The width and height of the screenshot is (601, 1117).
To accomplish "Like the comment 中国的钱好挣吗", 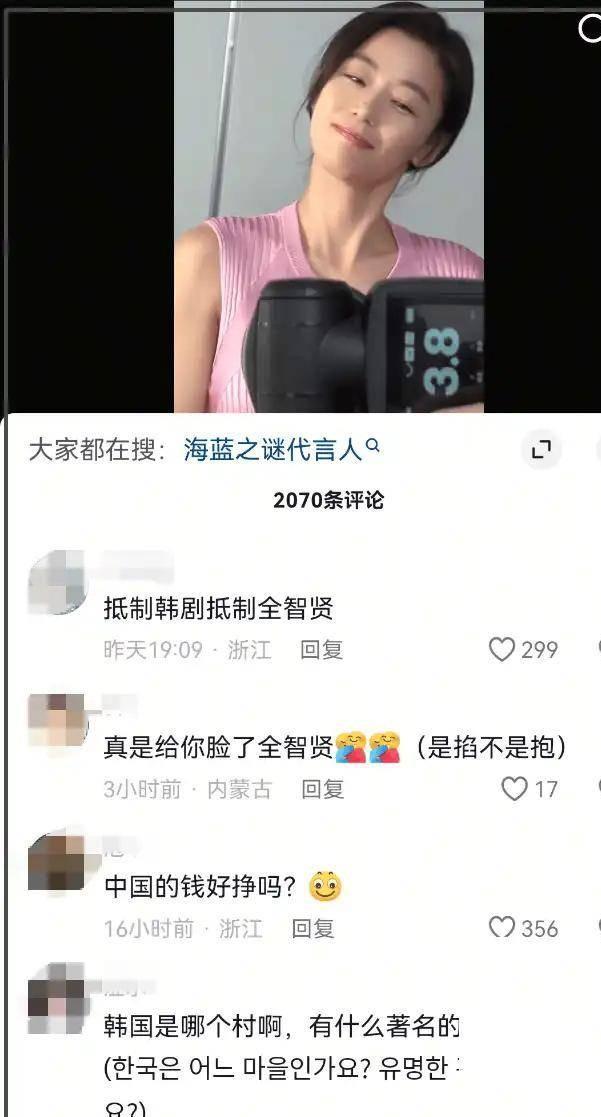I will [x=502, y=928].
